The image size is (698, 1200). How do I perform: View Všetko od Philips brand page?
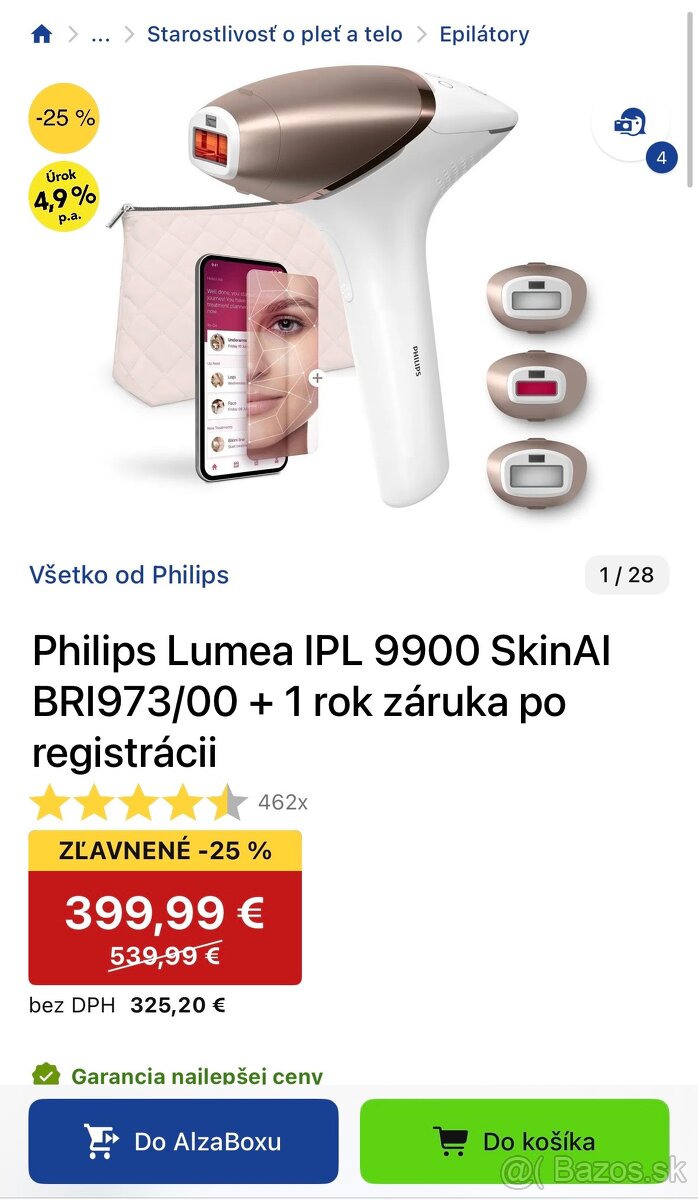pyautogui.click(x=129, y=575)
